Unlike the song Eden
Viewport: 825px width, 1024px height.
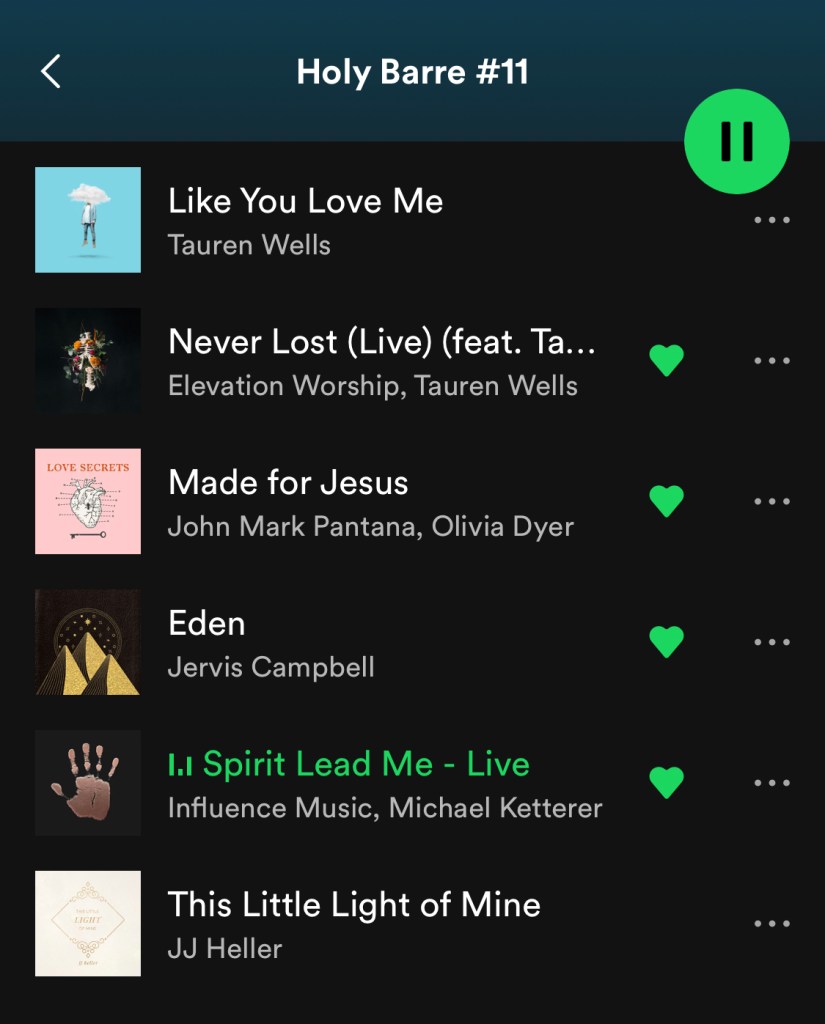(x=666, y=641)
